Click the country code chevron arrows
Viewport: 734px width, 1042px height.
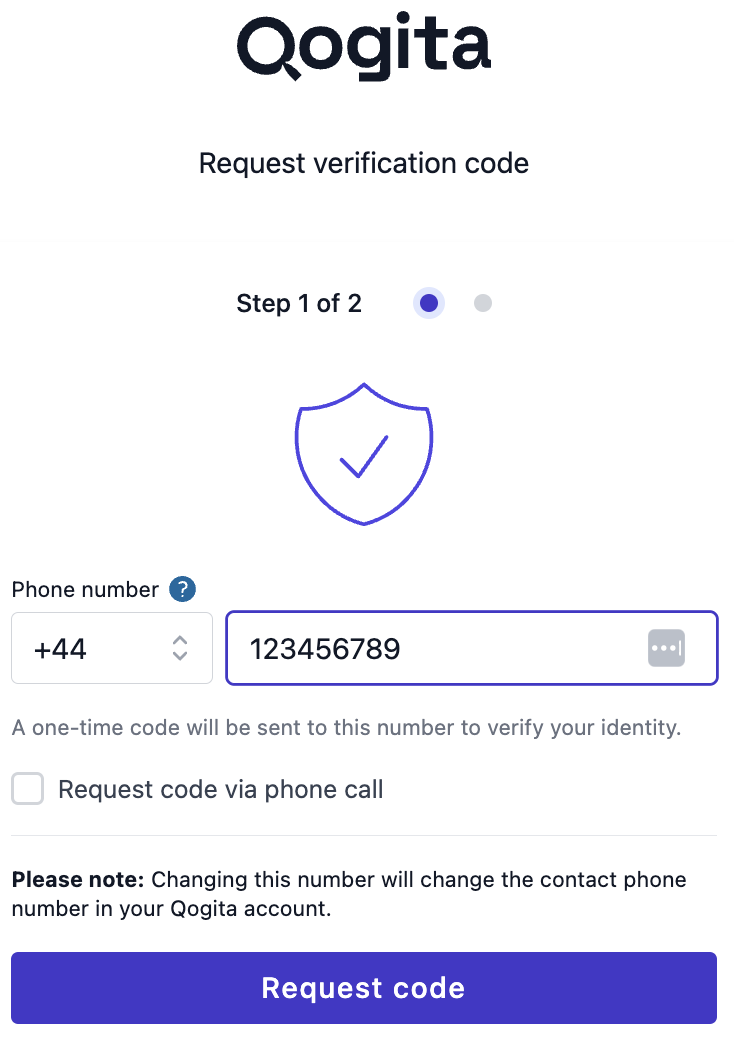(x=179, y=648)
